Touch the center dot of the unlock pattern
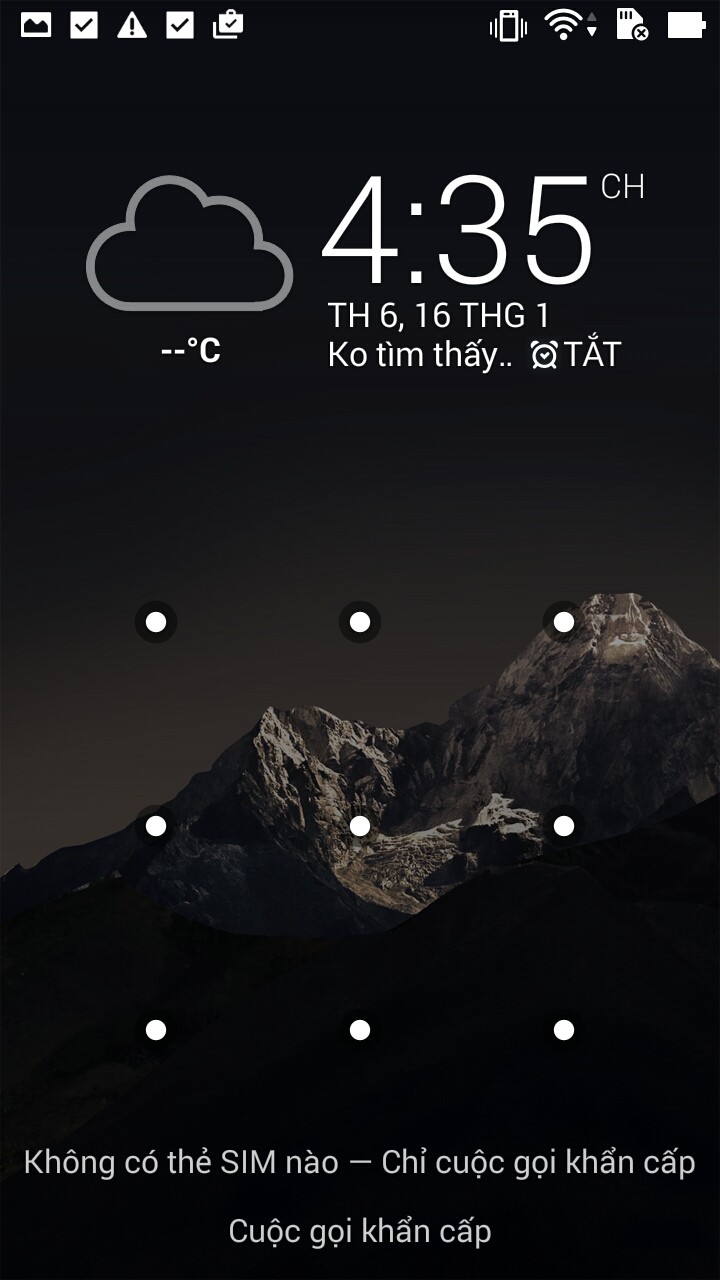This screenshot has width=720, height=1280. (x=360, y=826)
